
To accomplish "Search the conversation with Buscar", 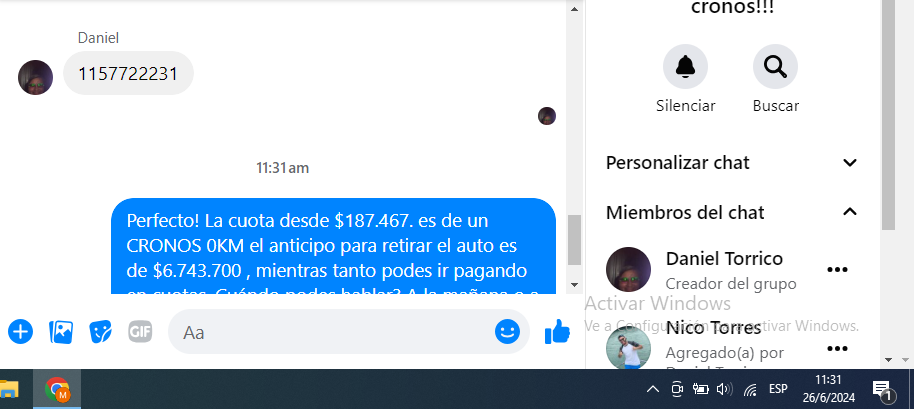I will coord(775,67).
